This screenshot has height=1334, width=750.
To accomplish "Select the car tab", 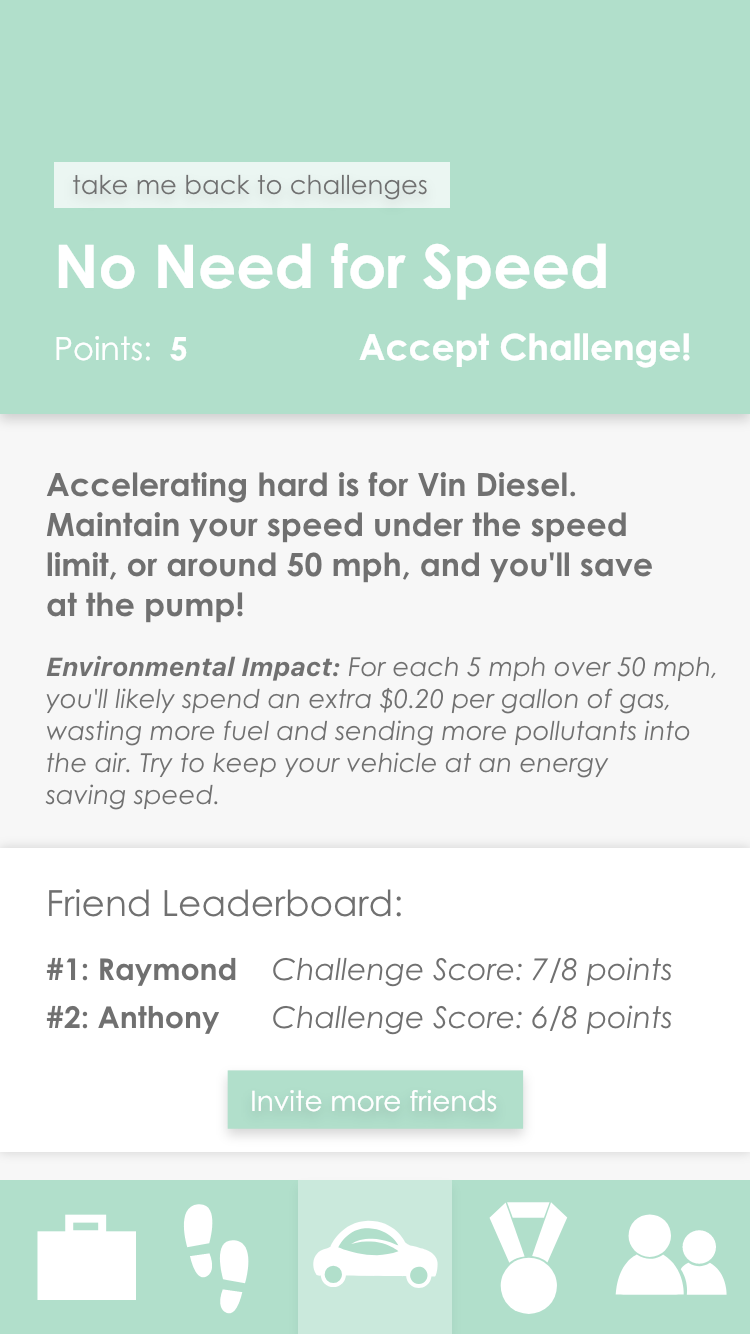I will (x=375, y=1258).
